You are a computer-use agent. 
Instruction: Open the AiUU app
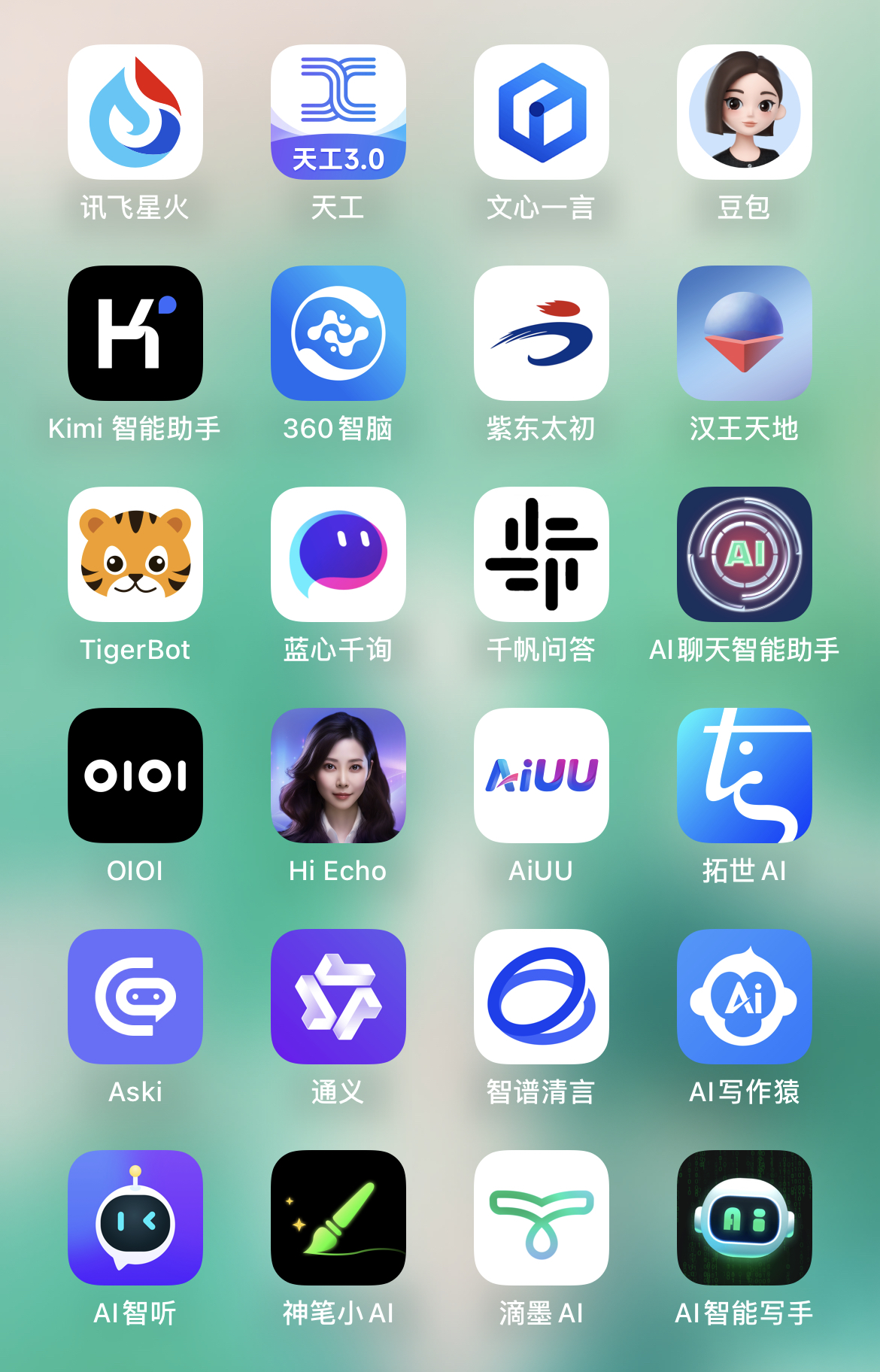542,776
